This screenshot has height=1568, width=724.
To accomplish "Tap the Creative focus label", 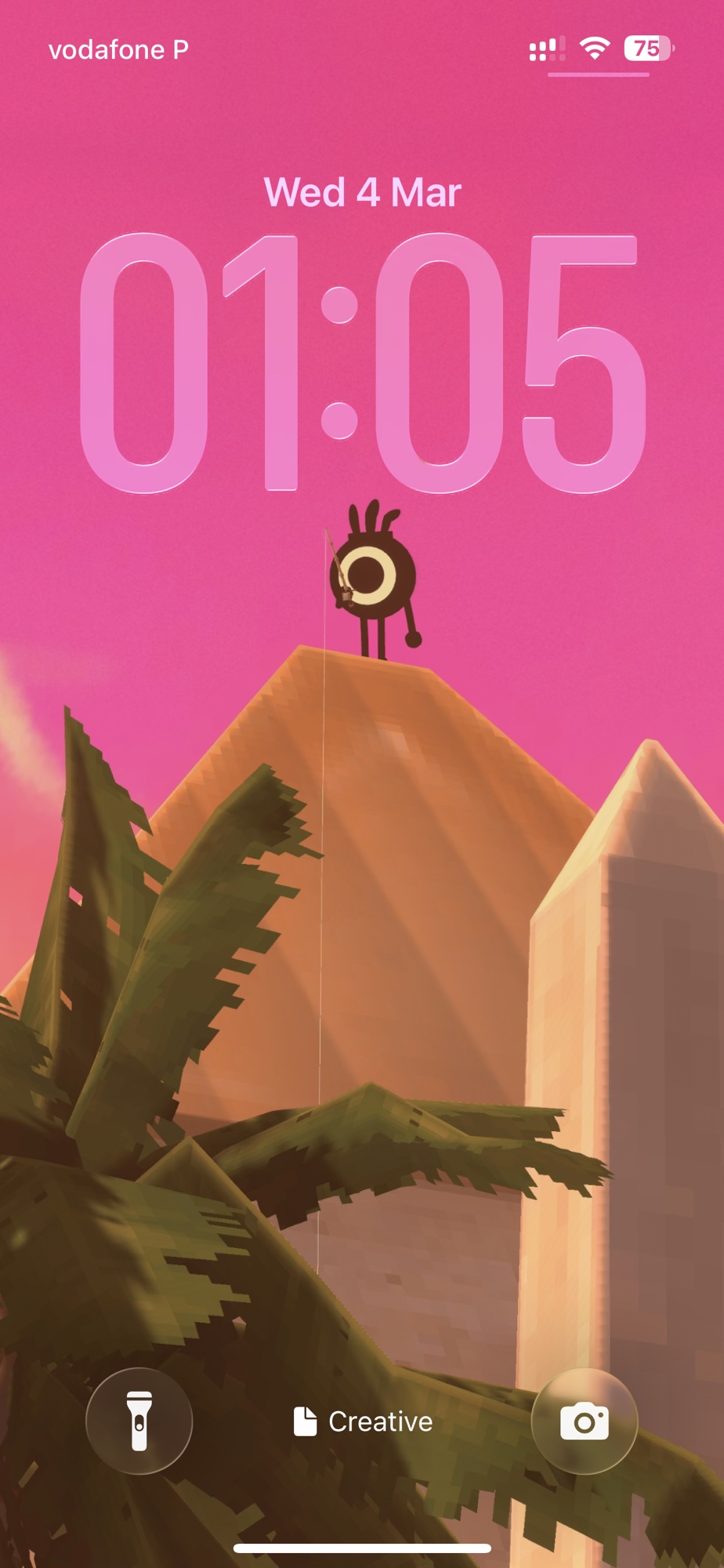I will pos(364,1421).
